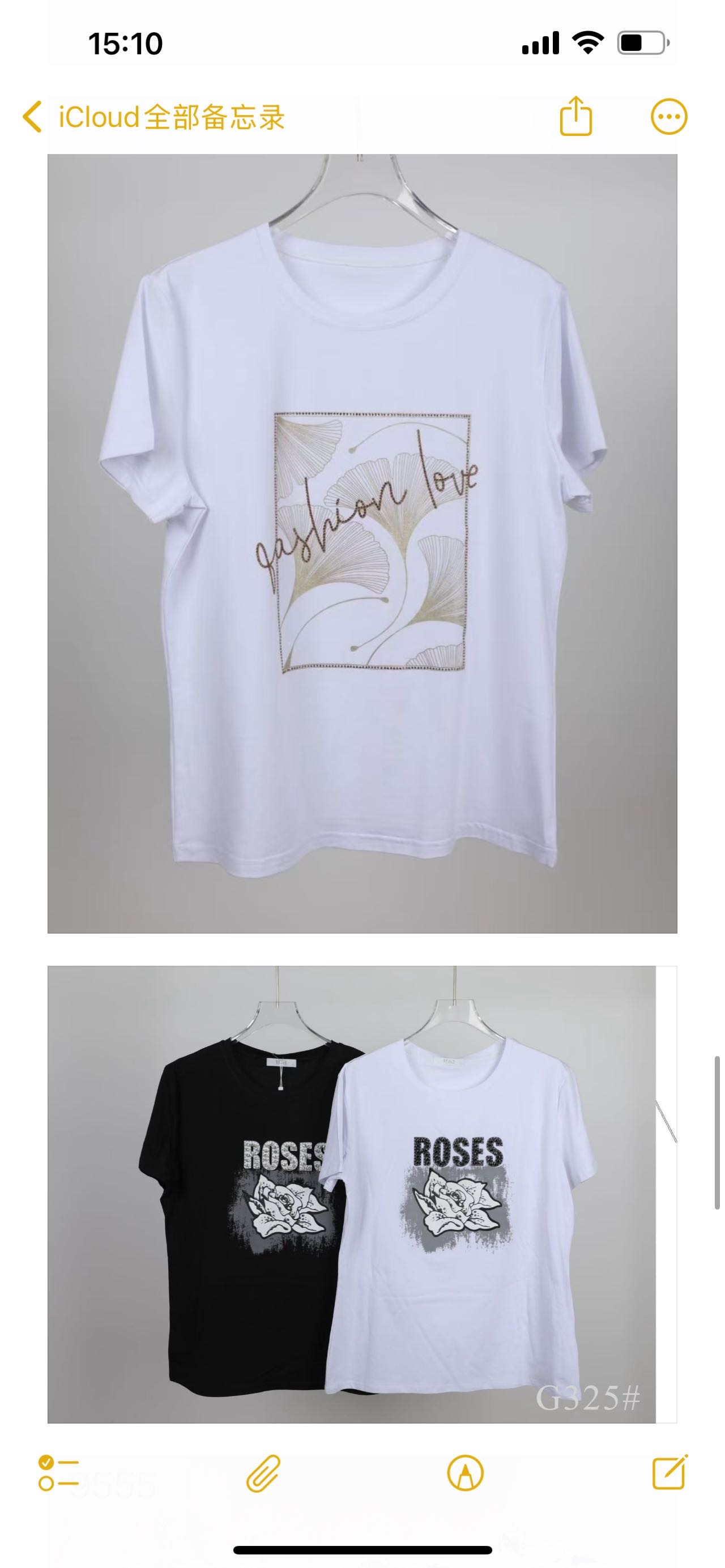This screenshot has width=725, height=1568.
Task: Open the more options menu
Action: [x=669, y=116]
